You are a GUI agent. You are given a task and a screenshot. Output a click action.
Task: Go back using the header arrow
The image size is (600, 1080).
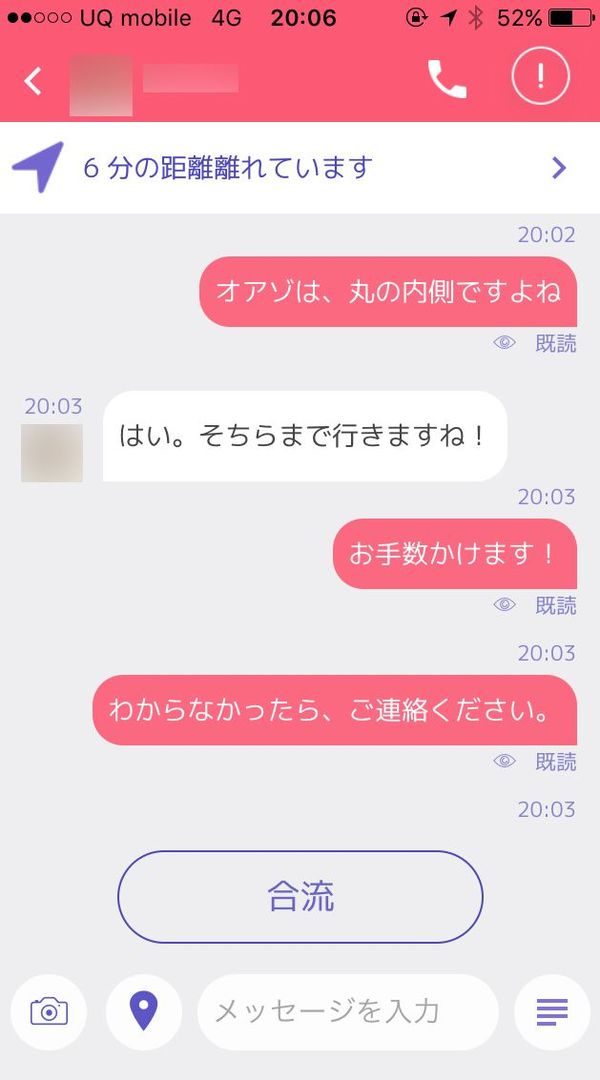pyautogui.click(x=34, y=80)
